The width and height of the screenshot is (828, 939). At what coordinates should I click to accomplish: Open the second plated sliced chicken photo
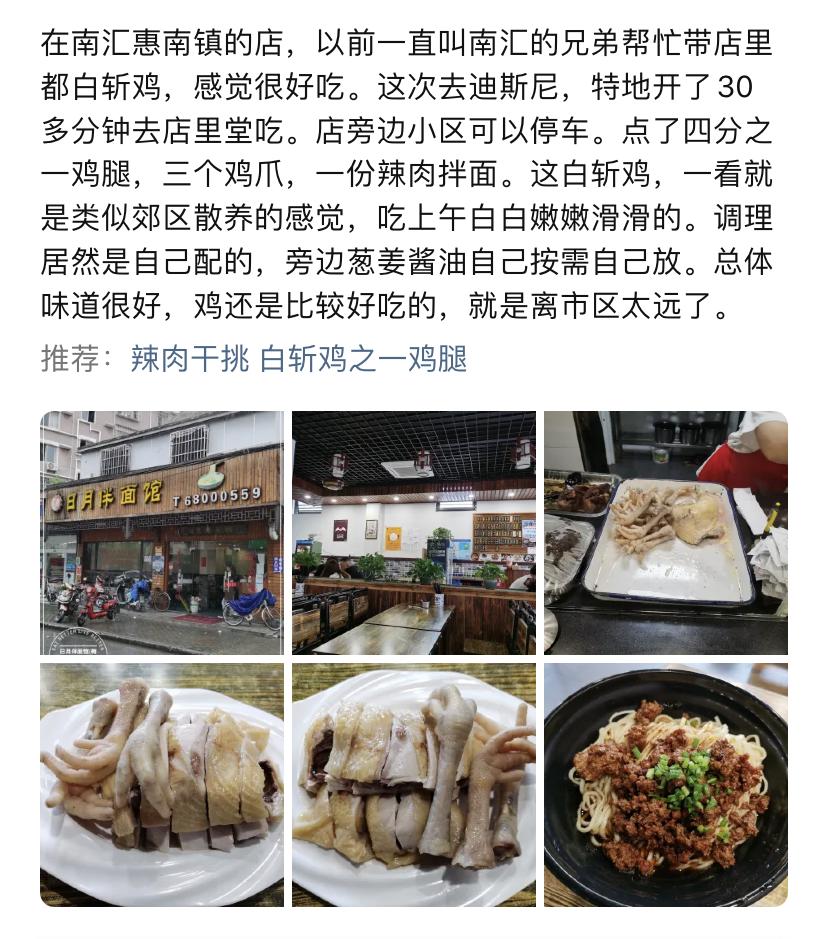click(x=413, y=785)
